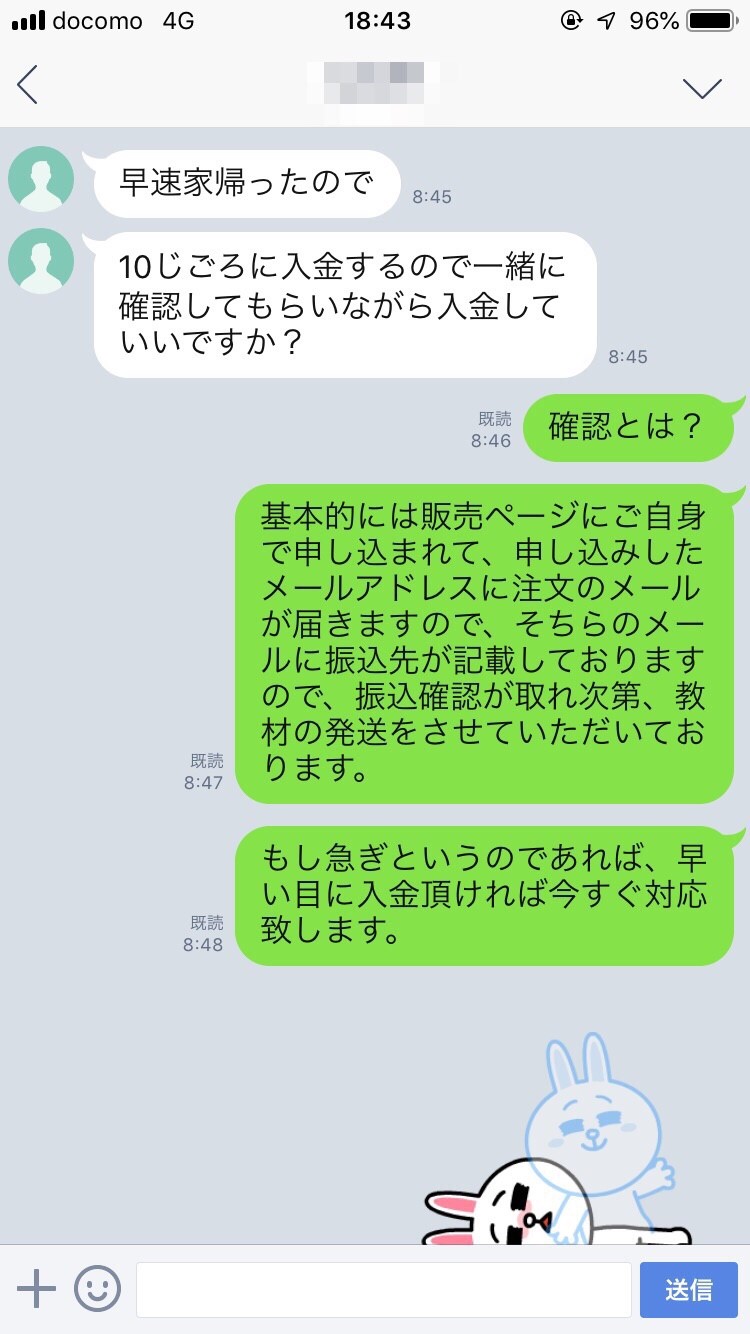750x1334 pixels.
Task: Open the chat options dropdown arrow
Action: click(702, 88)
